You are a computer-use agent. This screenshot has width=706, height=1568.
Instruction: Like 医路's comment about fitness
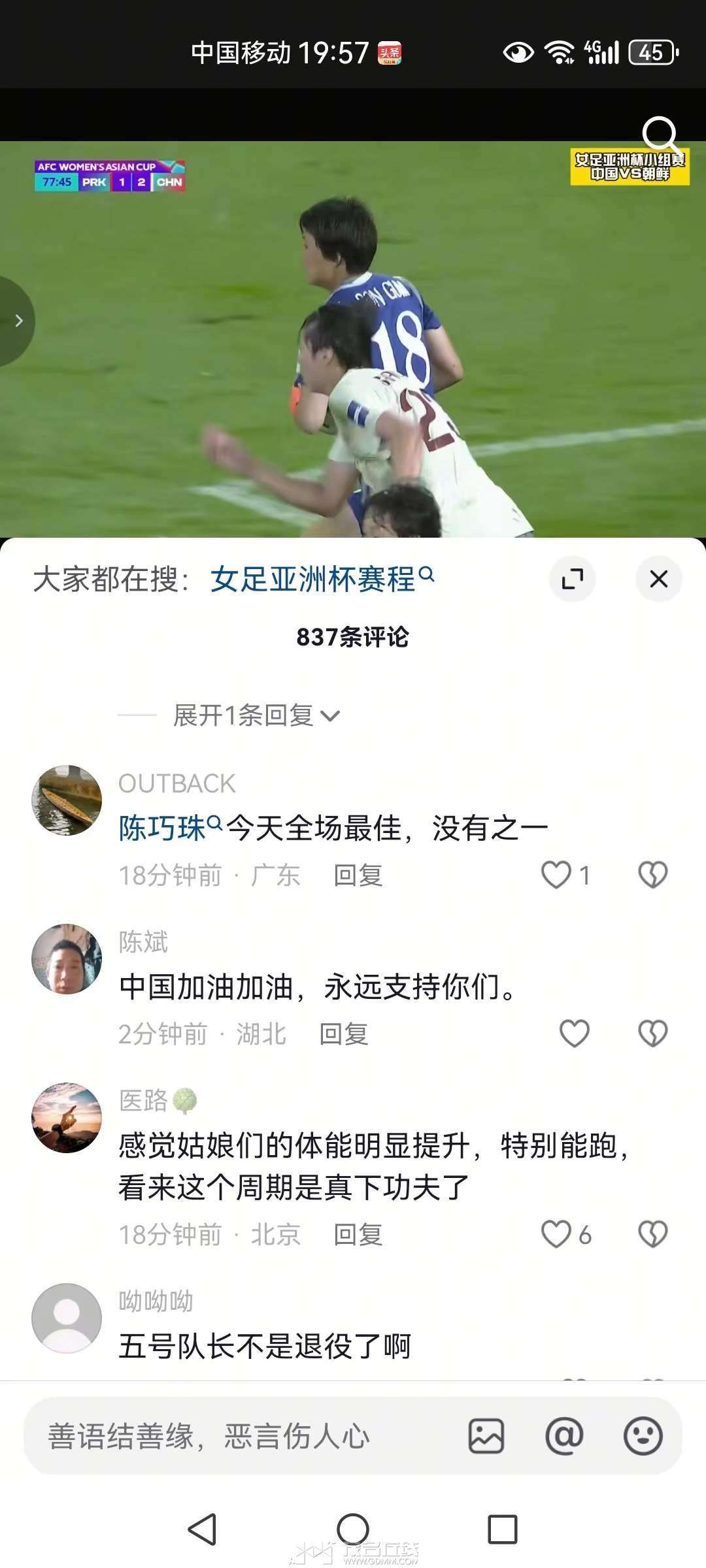[x=556, y=1234]
